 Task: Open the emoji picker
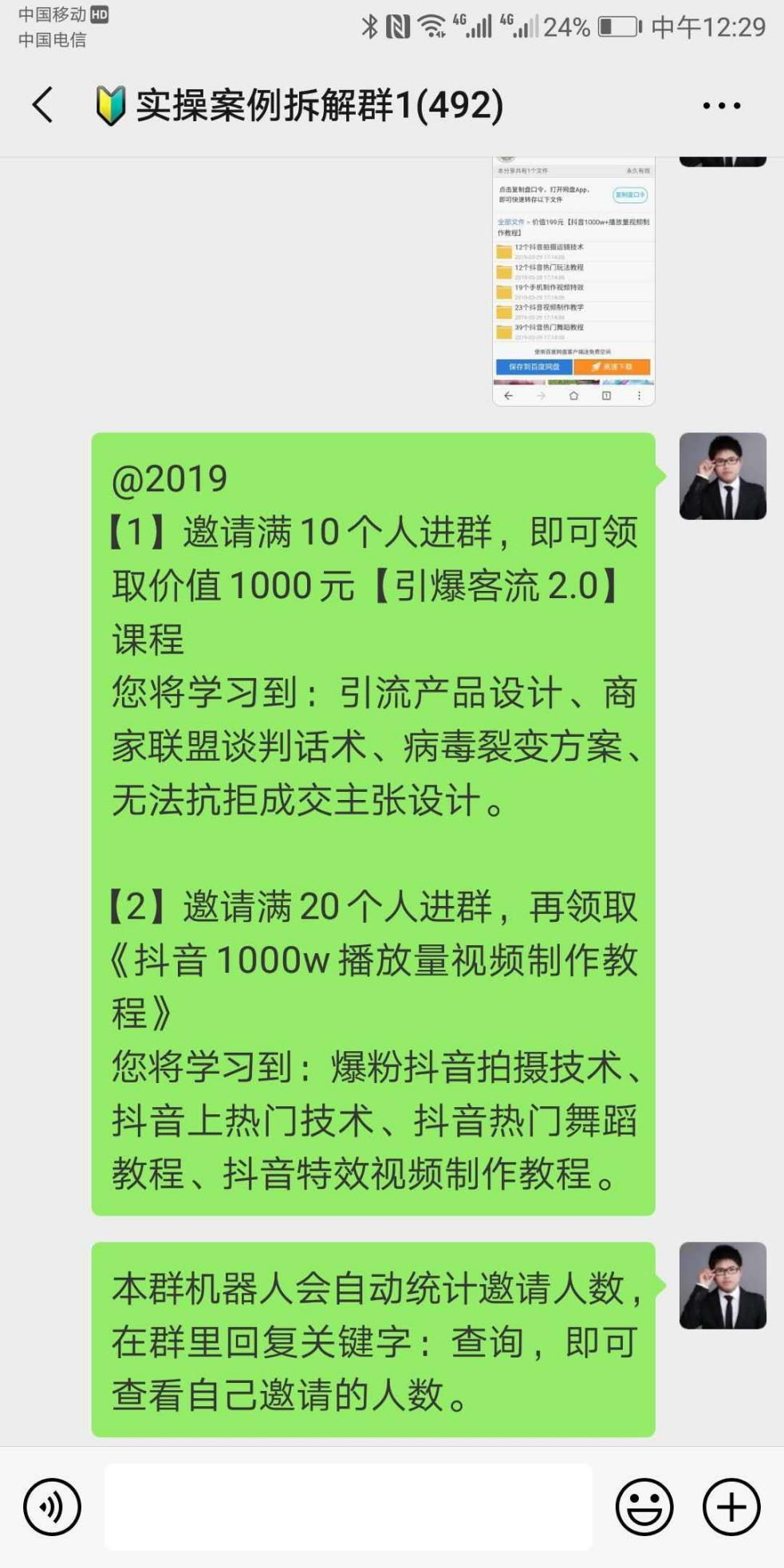644,1507
